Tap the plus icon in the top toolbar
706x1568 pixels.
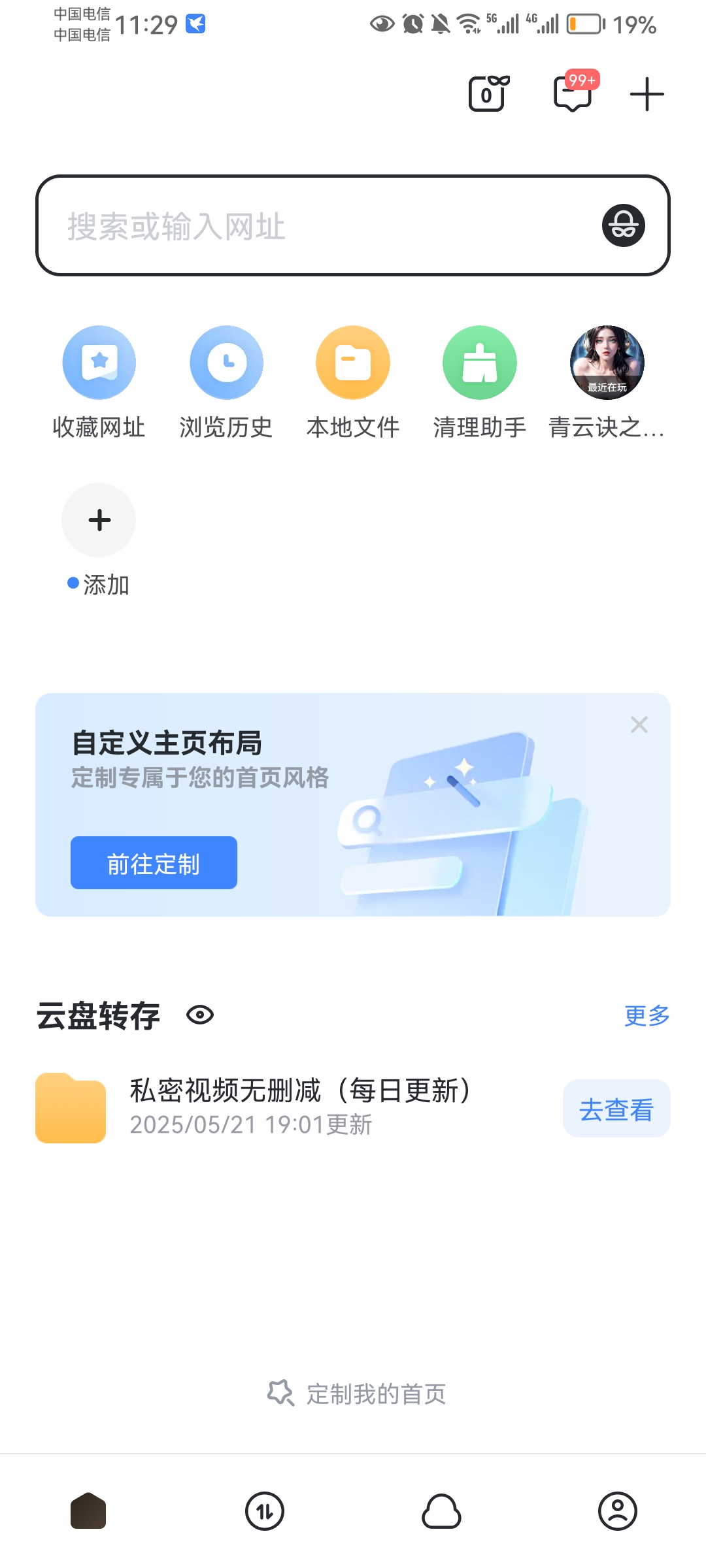coord(646,92)
